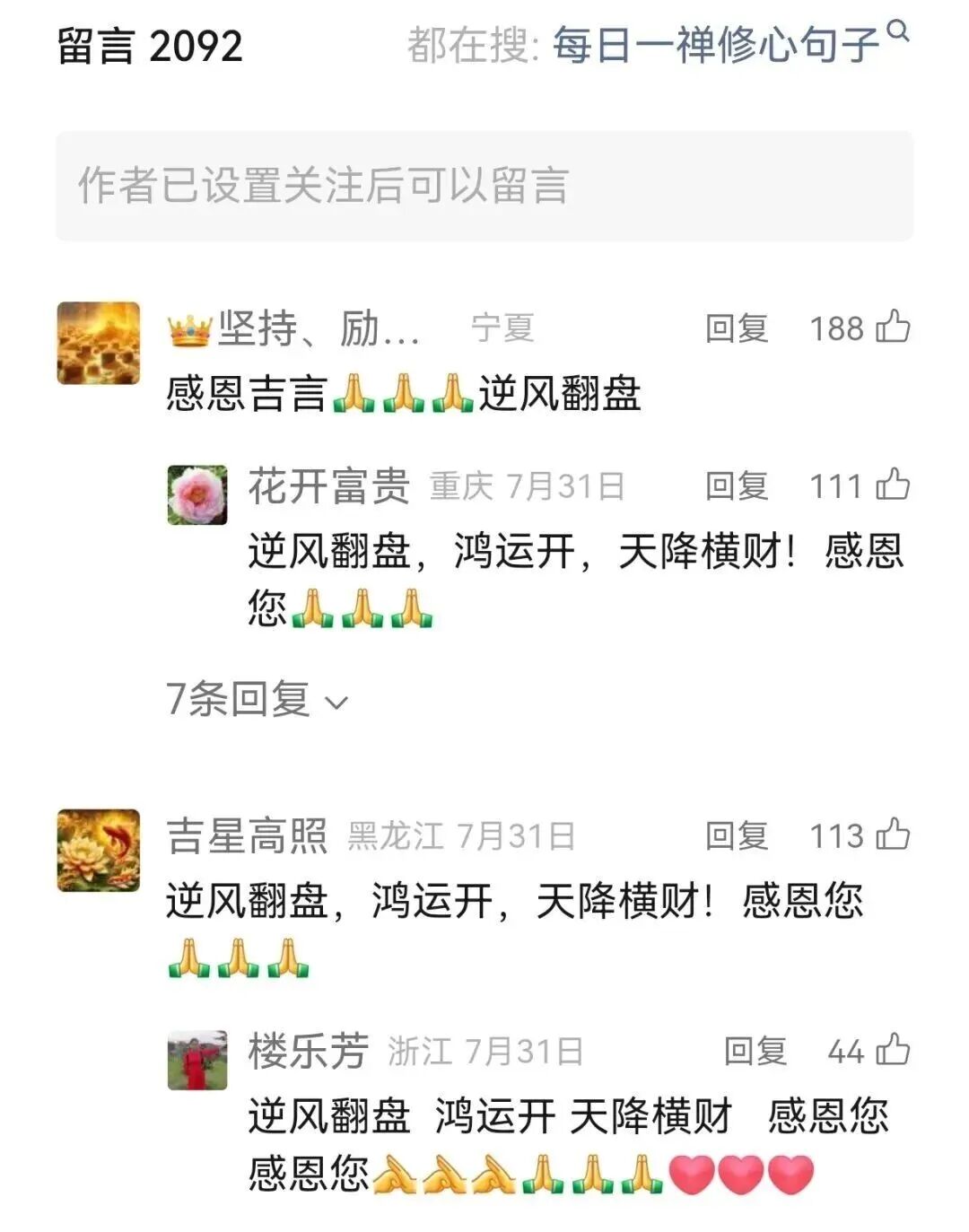The image size is (969, 1232).
Task: Open 花开富贵's pink flower avatar
Action: (199, 496)
